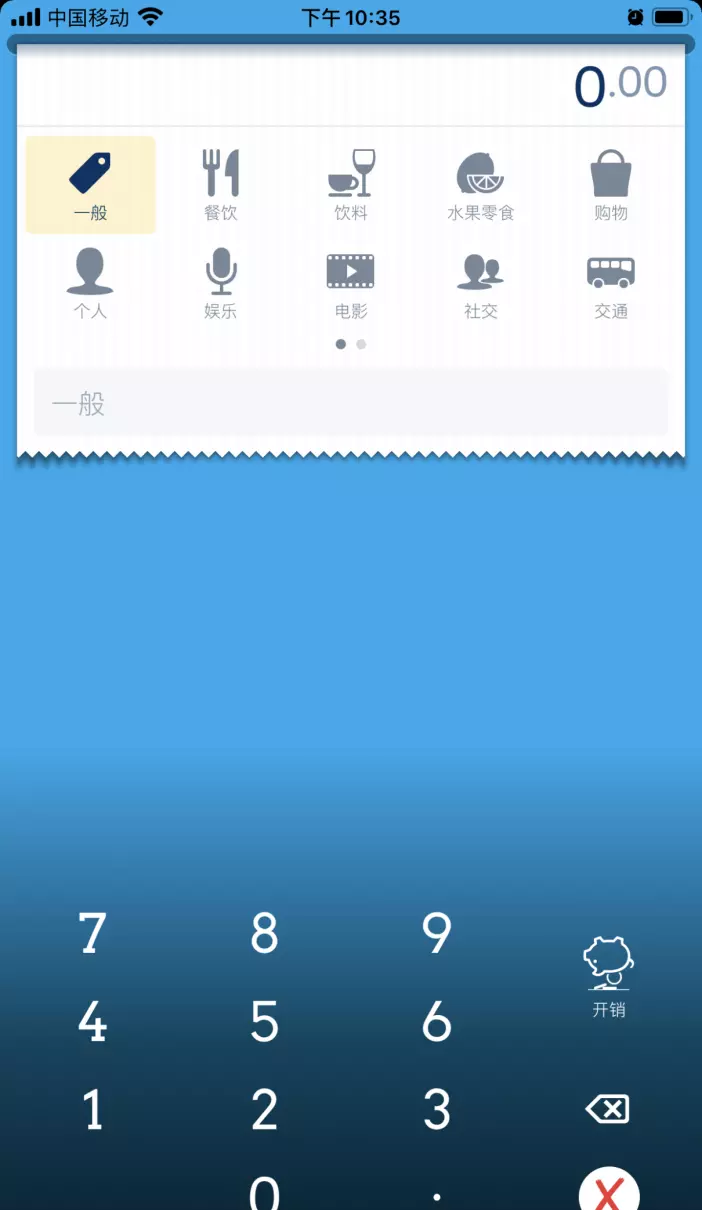Enter digit 3 on the keypad

coord(437,1110)
